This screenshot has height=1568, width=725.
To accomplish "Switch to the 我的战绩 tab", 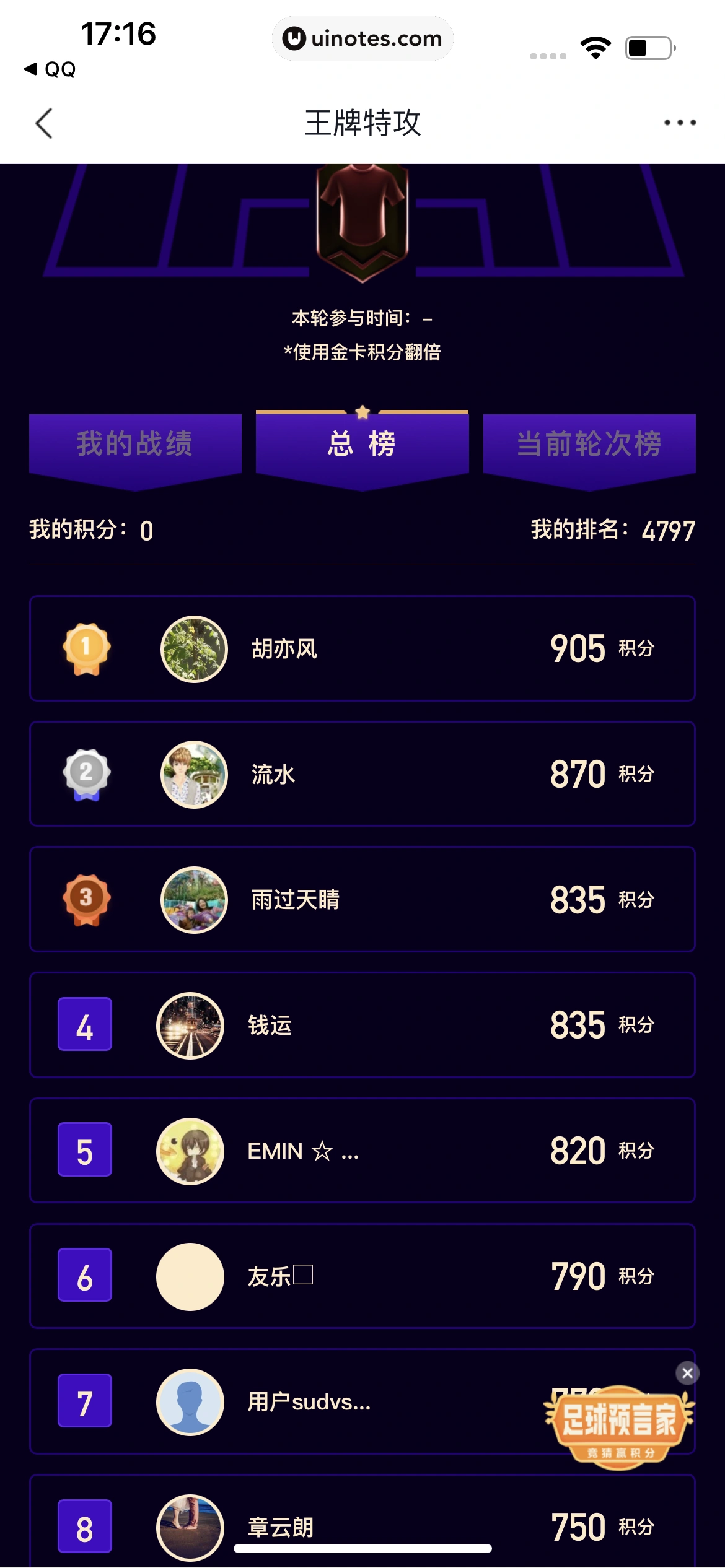I will tap(135, 443).
